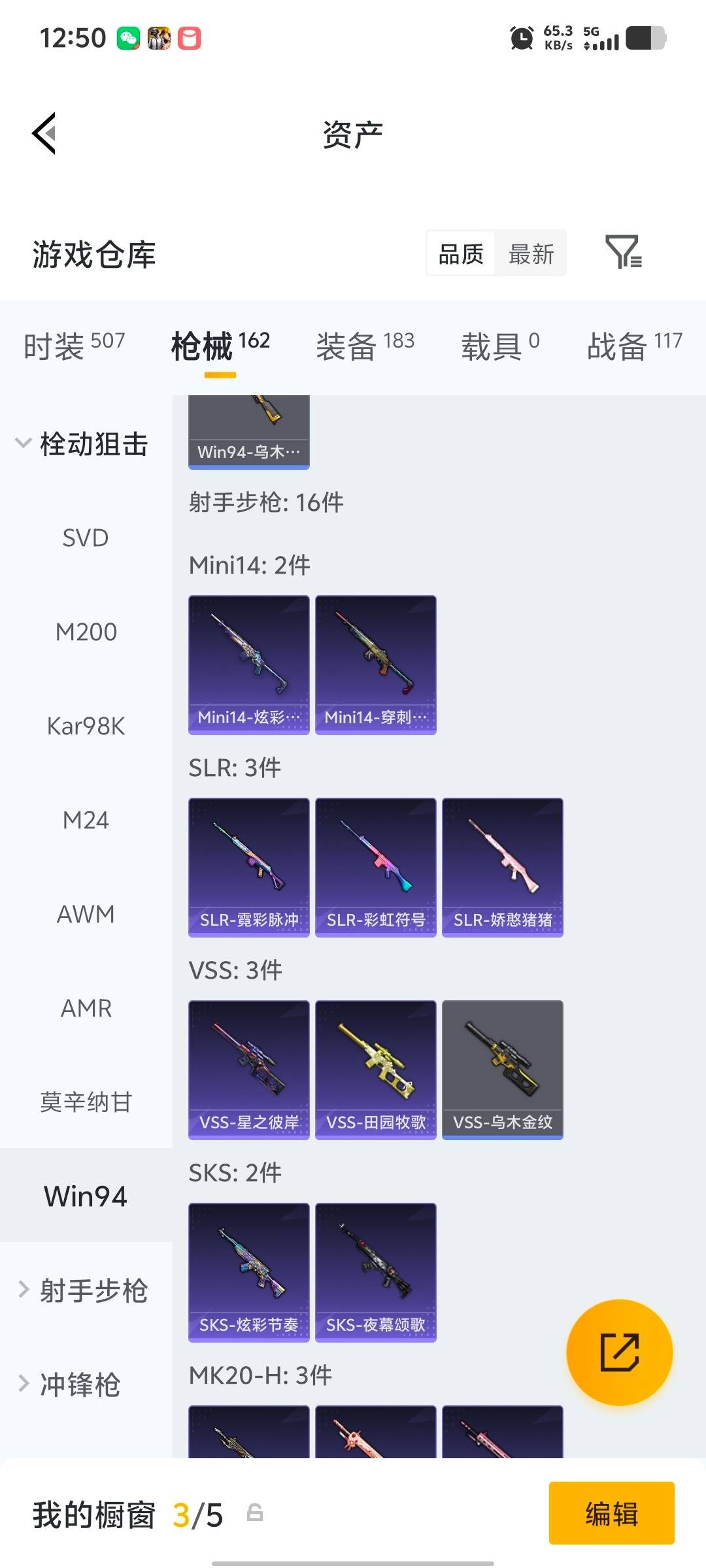
Task: Select SVD in the sidebar
Action: click(x=86, y=538)
